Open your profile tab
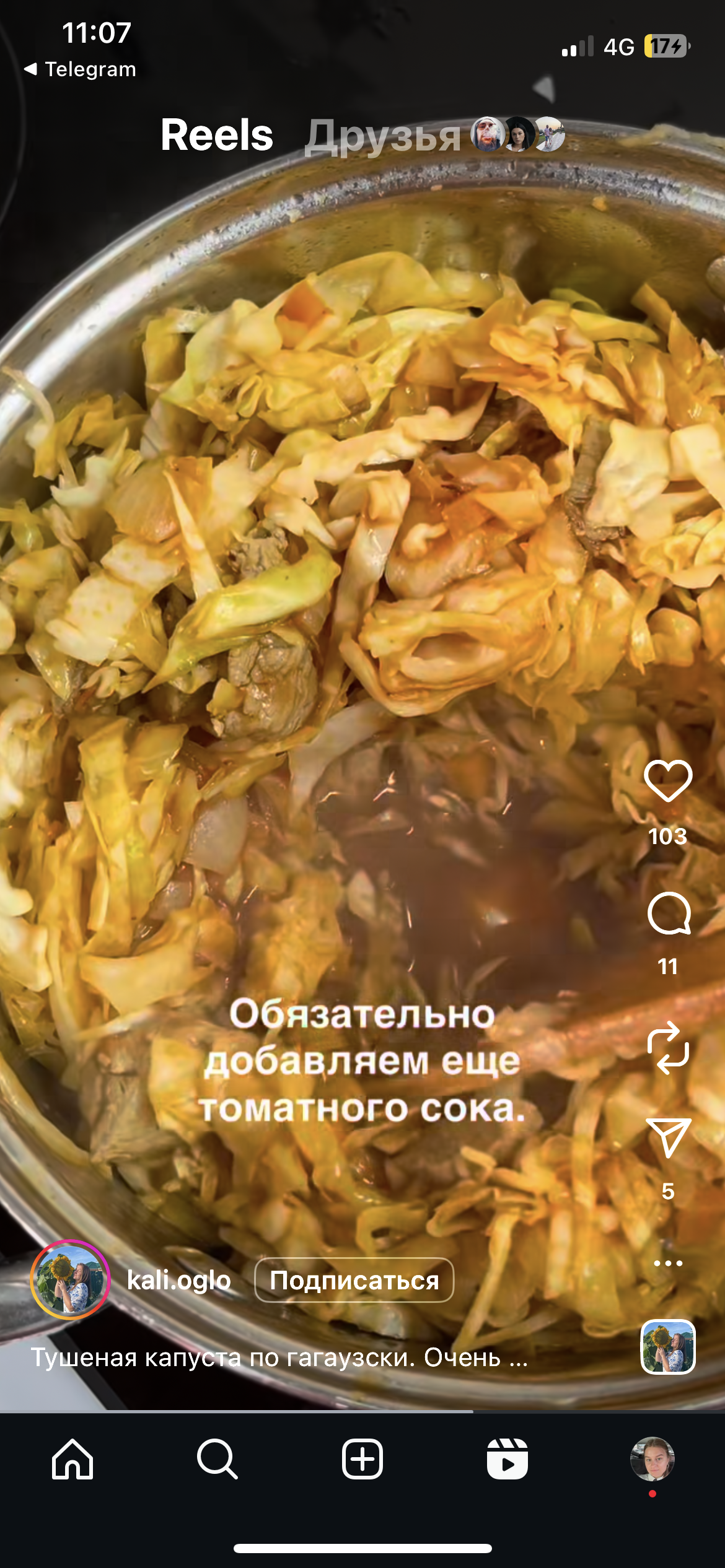The width and height of the screenshot is (725, 1568). tap(652, 1459)
